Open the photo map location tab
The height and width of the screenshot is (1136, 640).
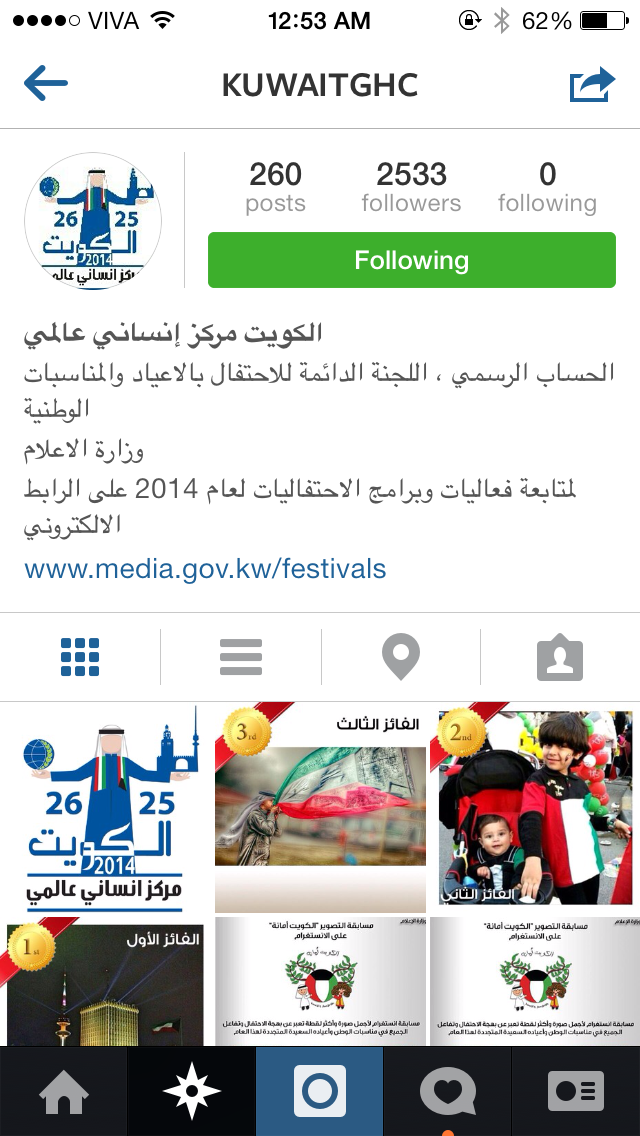(x=400, y=657)
